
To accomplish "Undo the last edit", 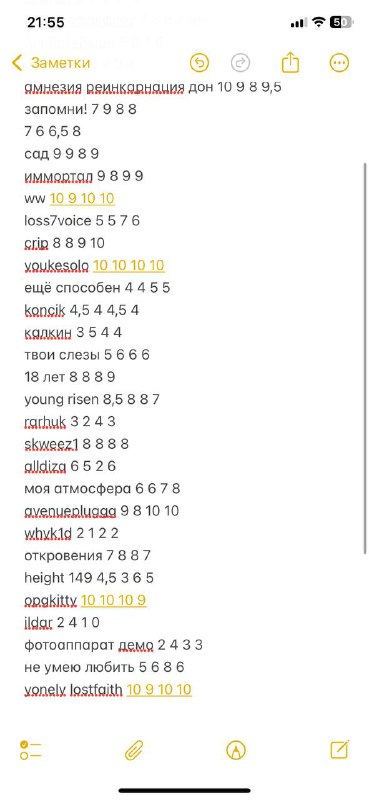I will pos(200,63).
